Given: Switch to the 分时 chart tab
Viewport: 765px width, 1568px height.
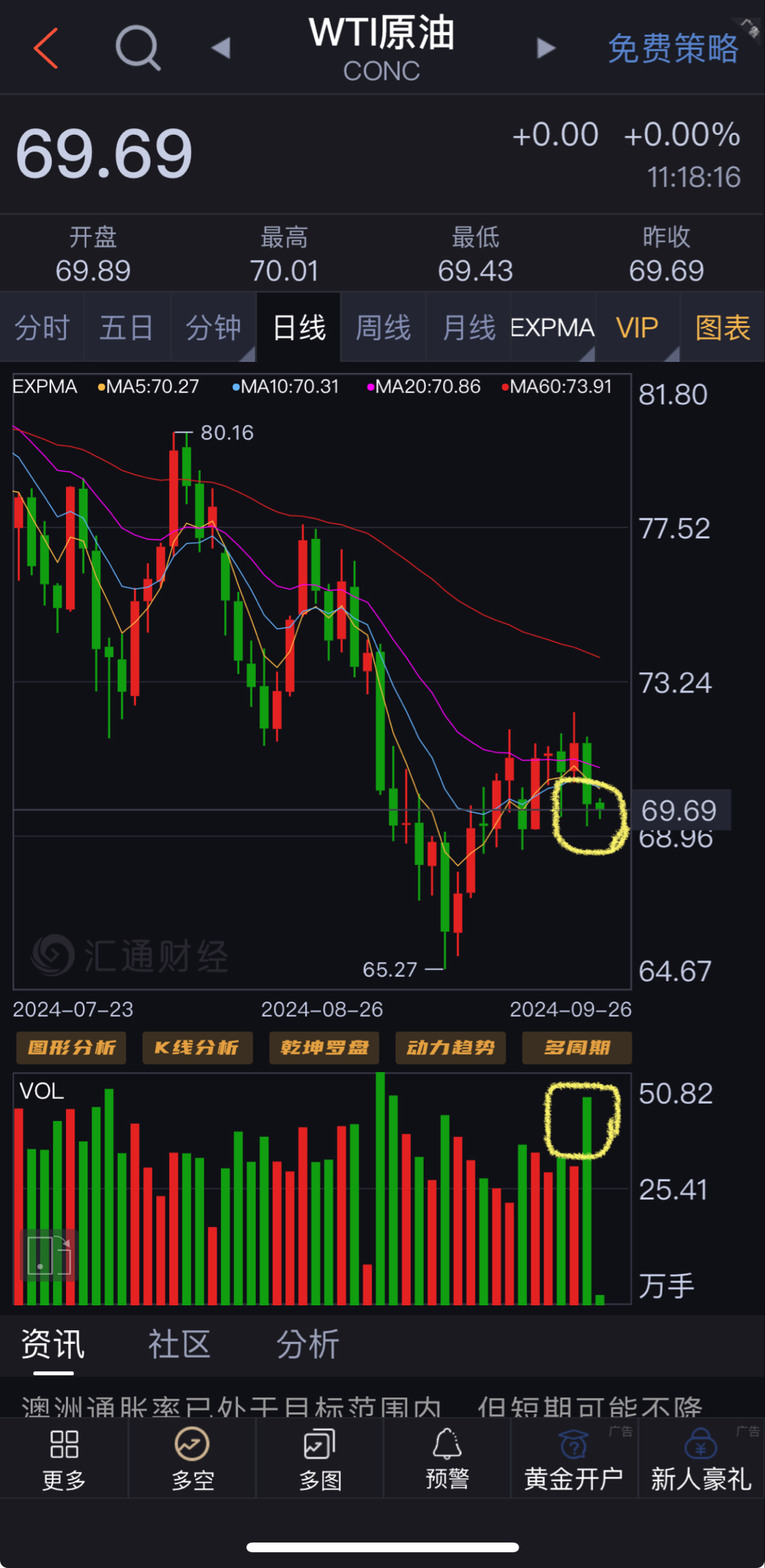Looking at the screenshot, I should pos(43,327).
